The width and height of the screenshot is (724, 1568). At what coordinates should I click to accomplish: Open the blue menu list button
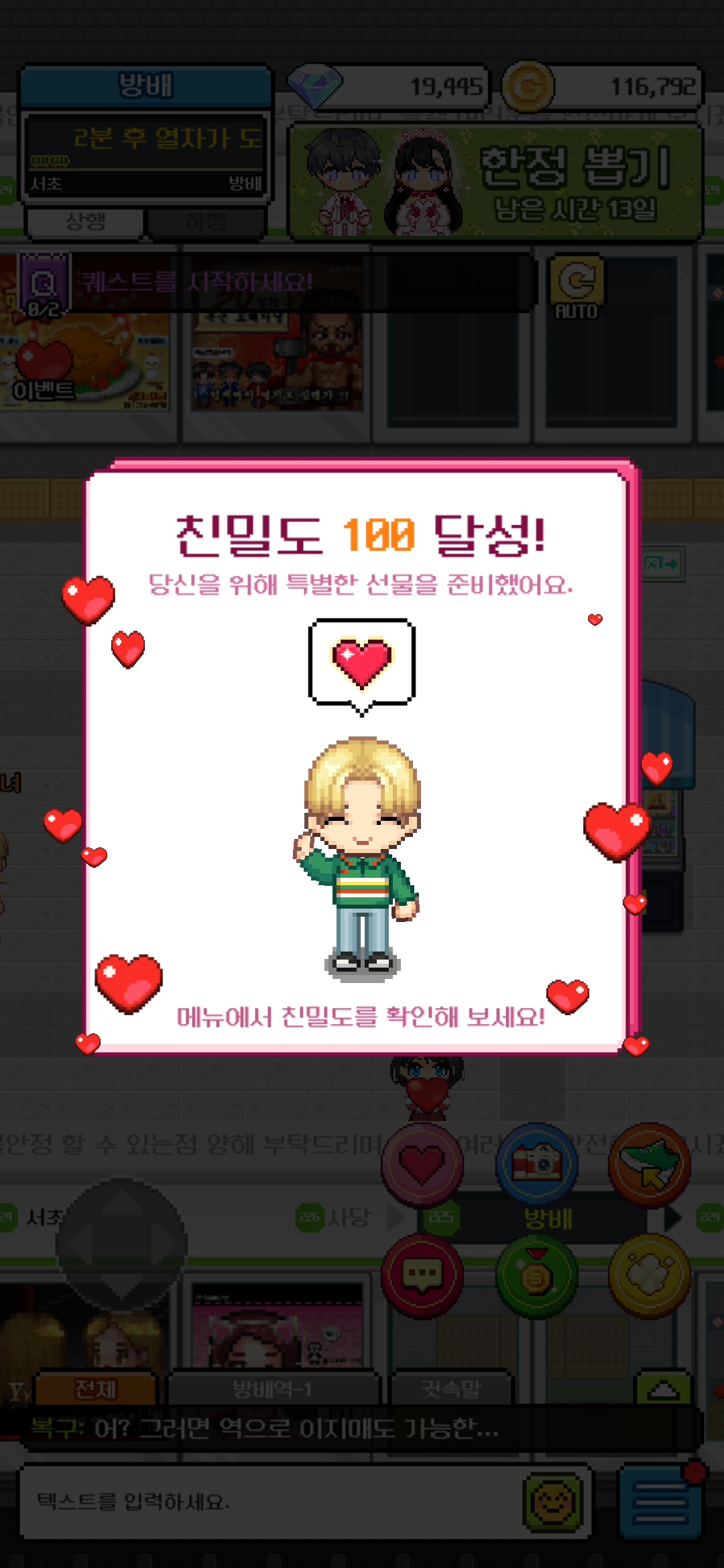(660, 1502)
